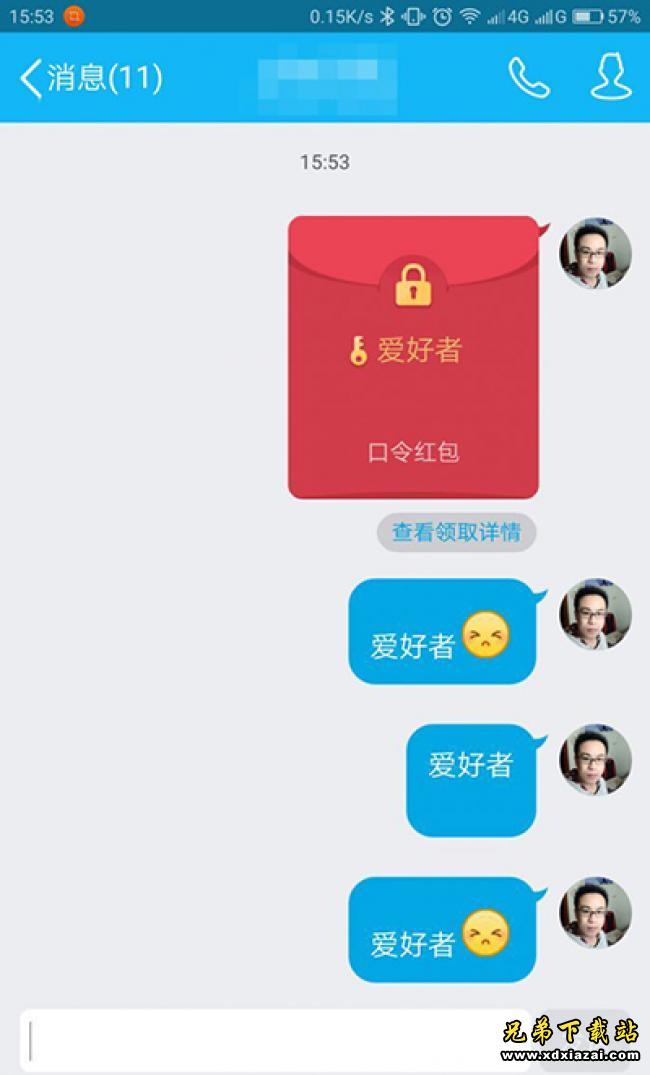Image resolution: width=650 pixels, height=1075 pixels.
Task: Go back to the 消息 list
Action: (88, 78)
